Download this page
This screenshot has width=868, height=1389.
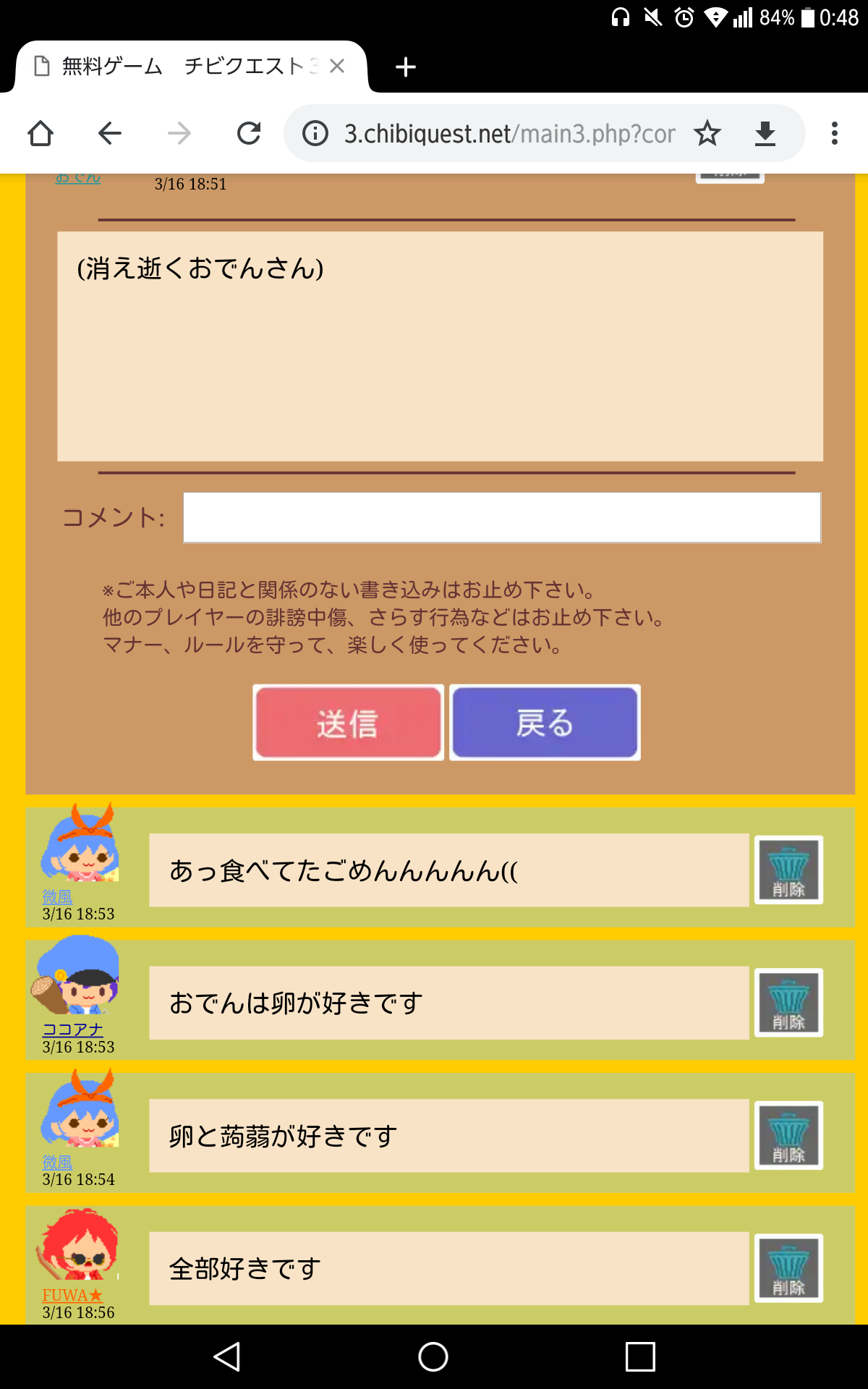(765, 133)
